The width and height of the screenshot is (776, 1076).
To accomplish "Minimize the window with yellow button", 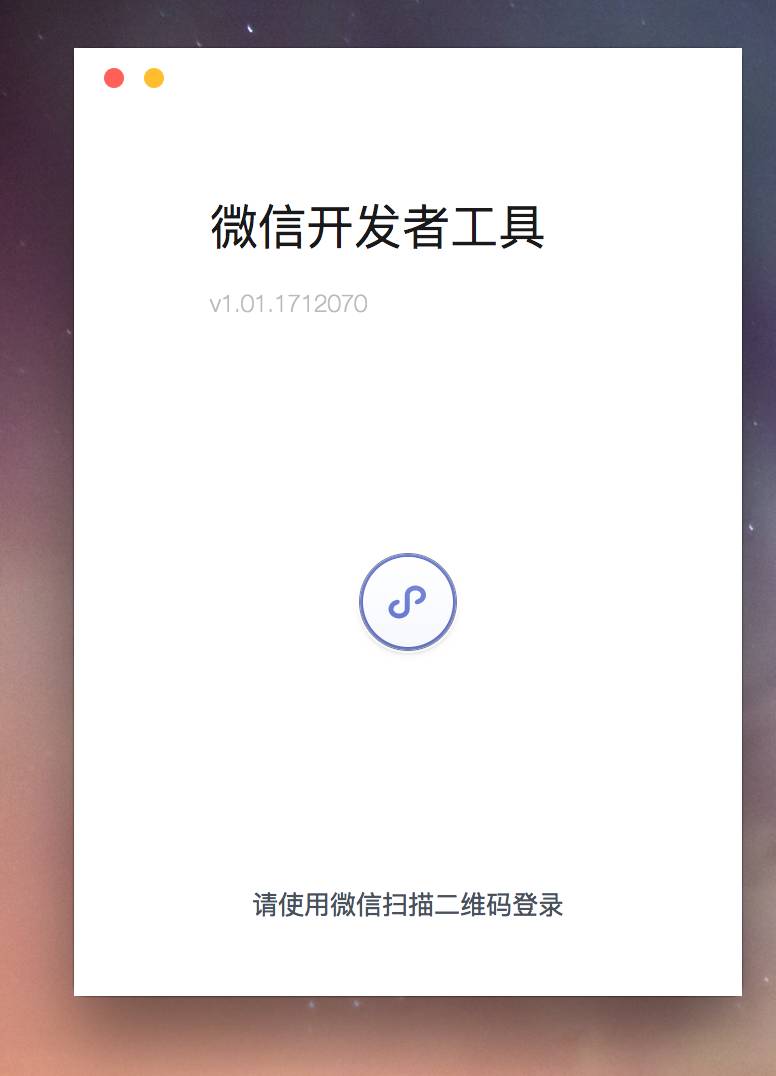I will [x=154, y=78].
